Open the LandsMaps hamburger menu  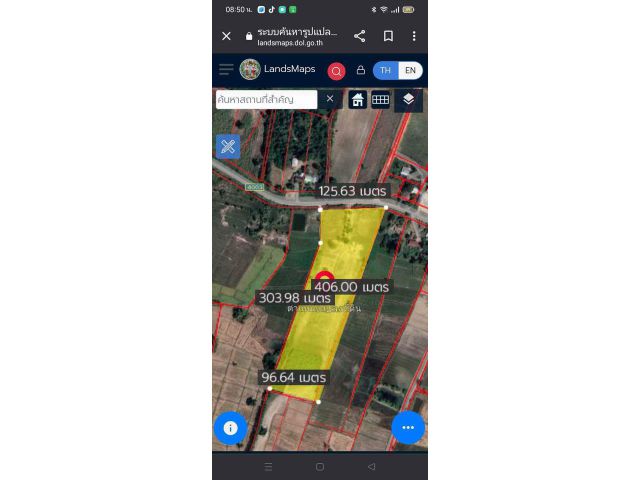(226, 70)
